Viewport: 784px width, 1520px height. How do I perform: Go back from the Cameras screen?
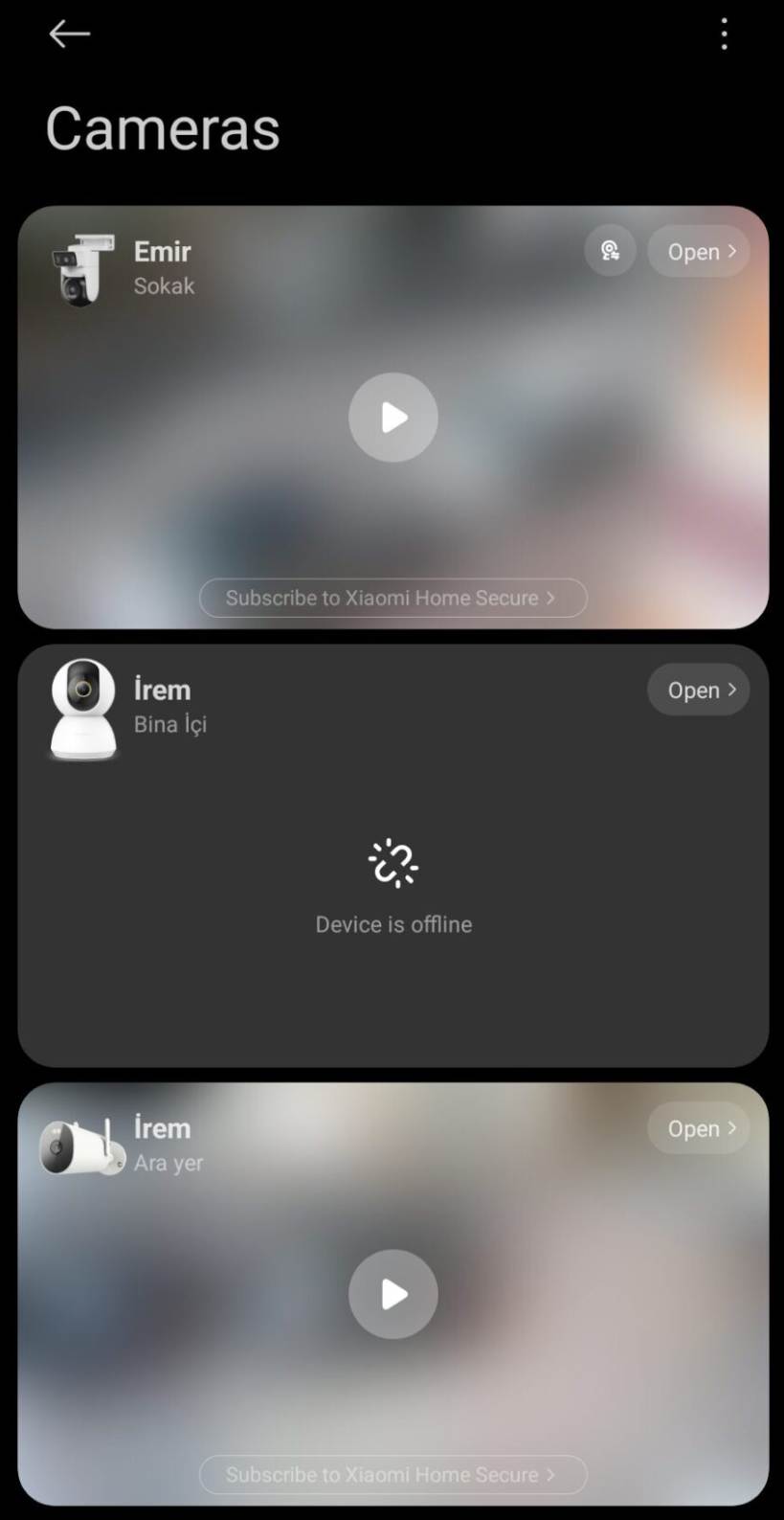tap(69, 34)
